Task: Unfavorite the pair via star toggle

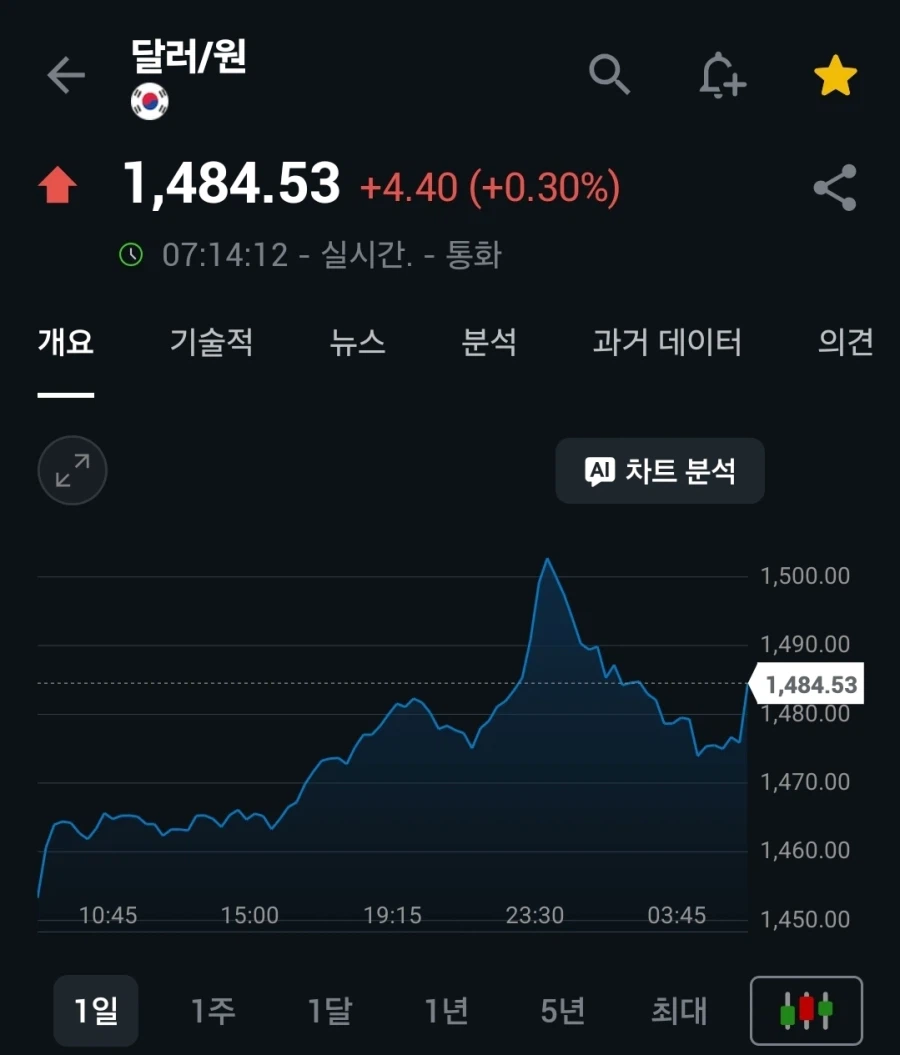Action: [x=835, y=75]
